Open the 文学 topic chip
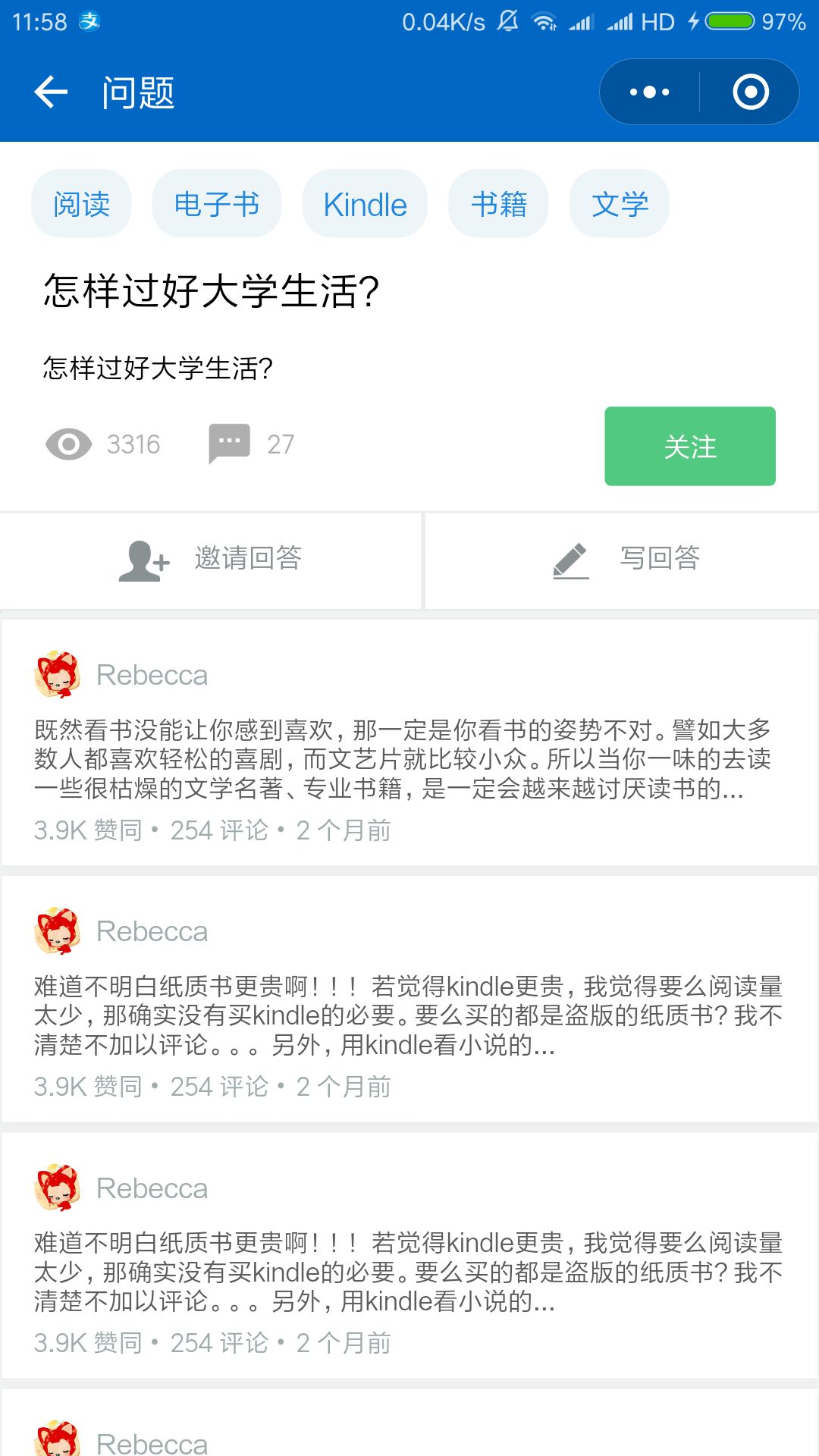819x1456 pixels. coord(619,204)
